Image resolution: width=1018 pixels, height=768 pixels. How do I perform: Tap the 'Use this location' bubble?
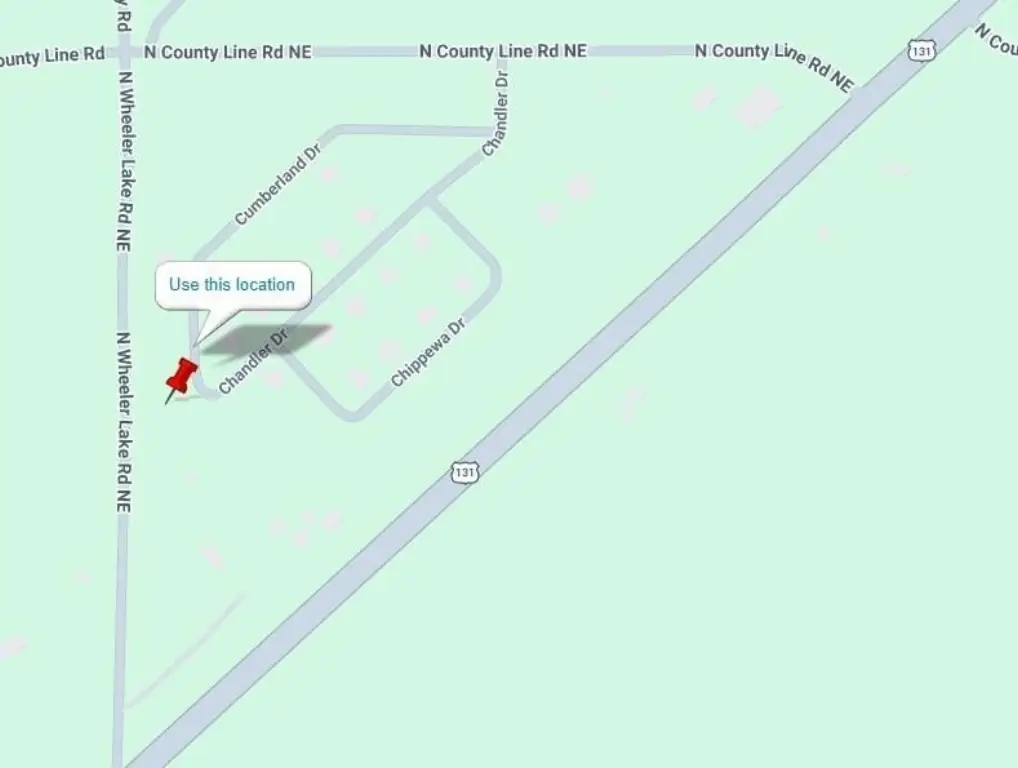coord(232,285)
